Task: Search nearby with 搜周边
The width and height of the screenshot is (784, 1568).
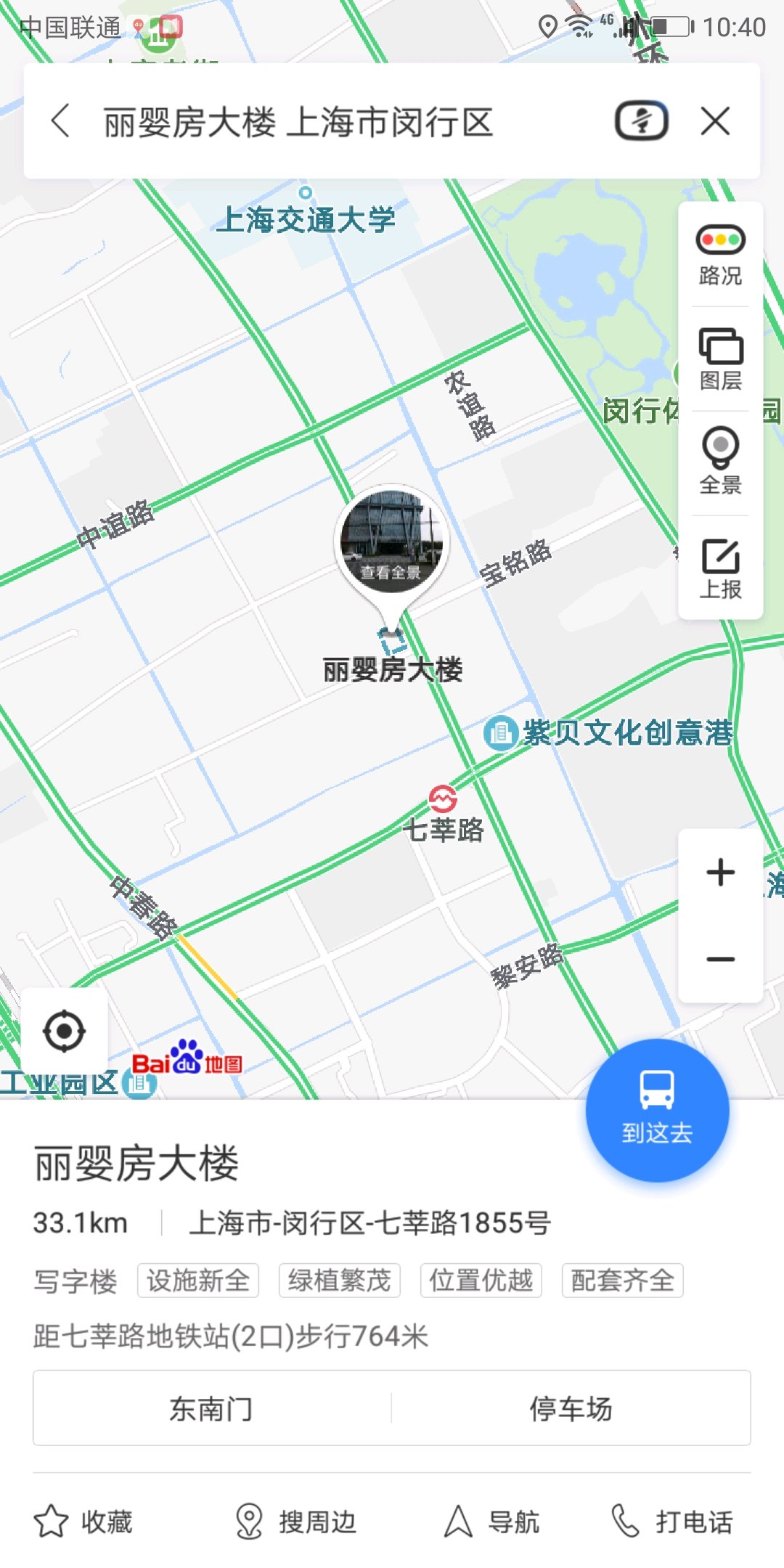Action: (x=296, y=1522)
